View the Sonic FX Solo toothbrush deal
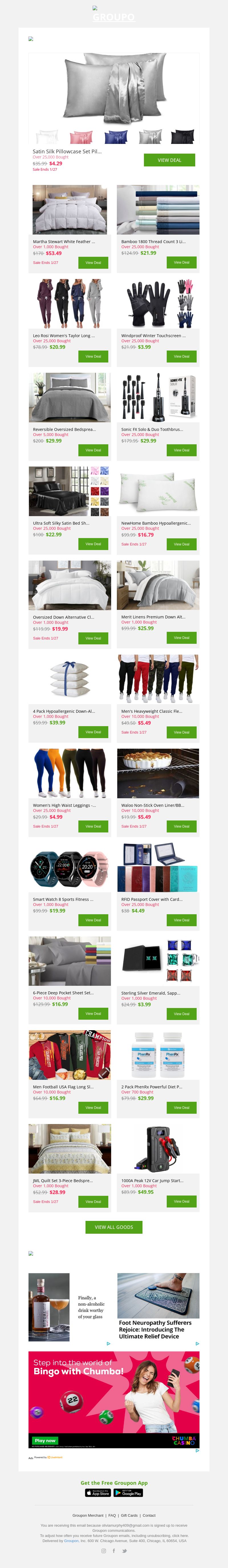Screen dimensions: 228x1568 point(181,450)
